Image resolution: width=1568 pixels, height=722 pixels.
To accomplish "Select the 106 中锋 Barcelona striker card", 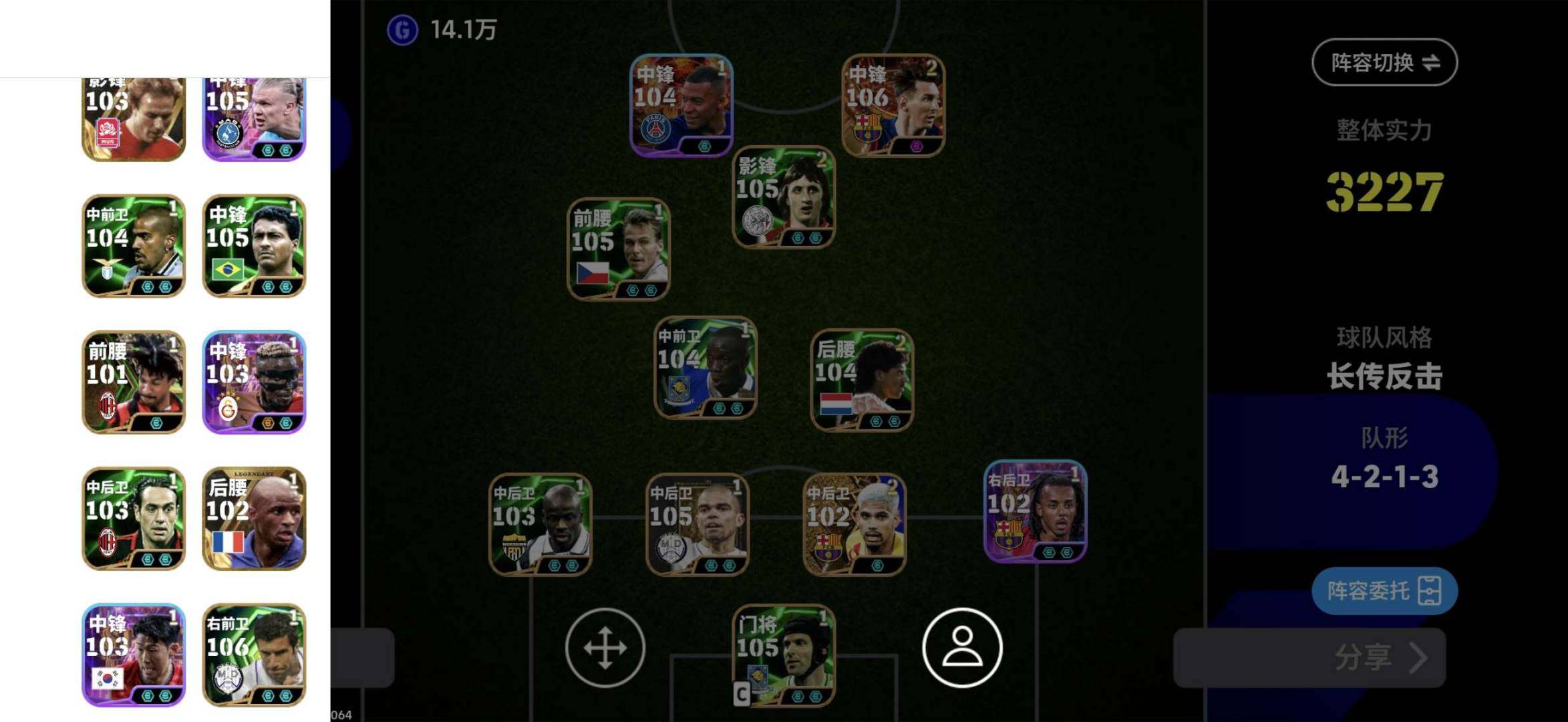I will coord(893,106).
